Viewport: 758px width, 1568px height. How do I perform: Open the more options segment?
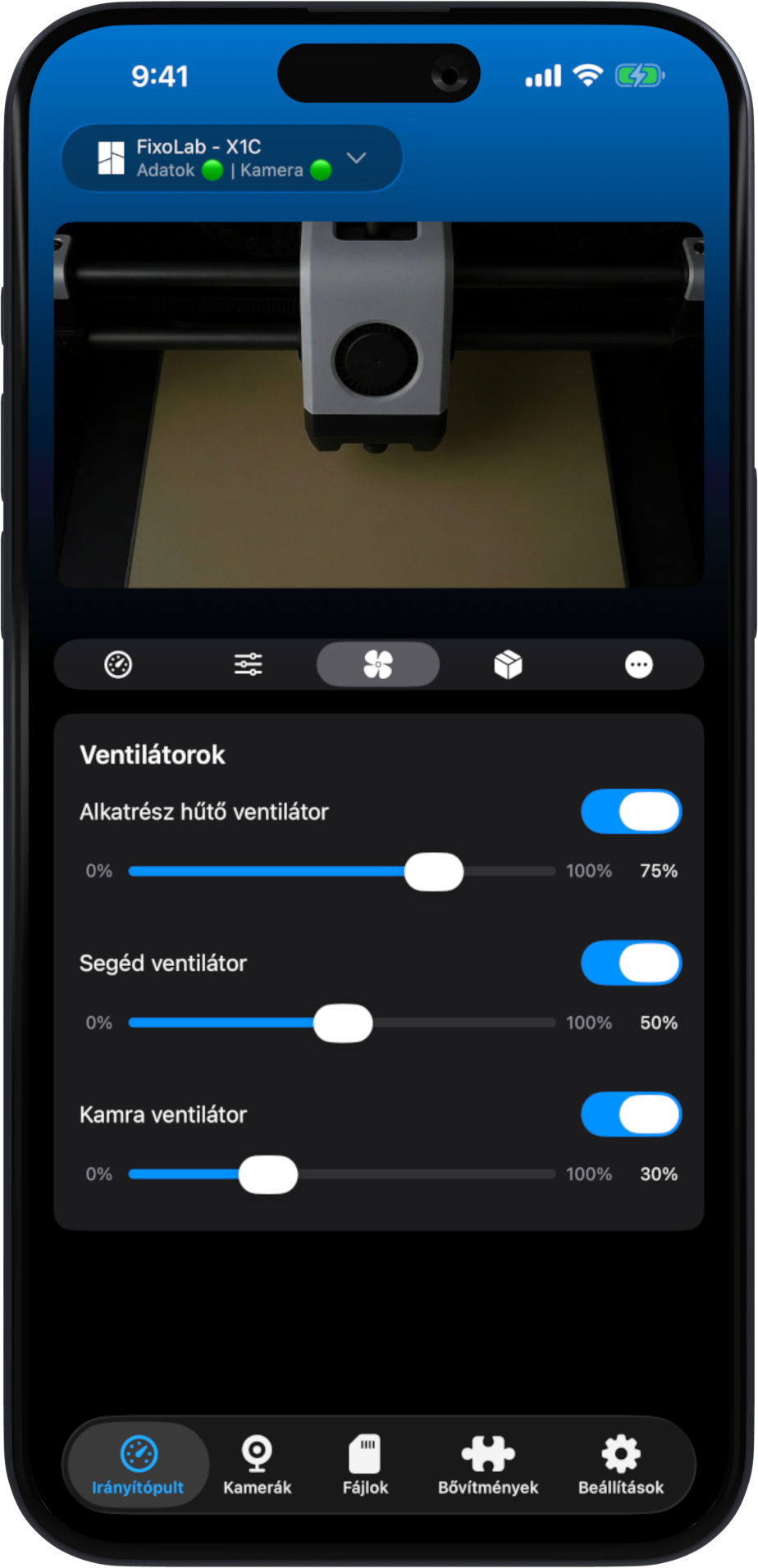pyautogui.click(x=638, y=664)
